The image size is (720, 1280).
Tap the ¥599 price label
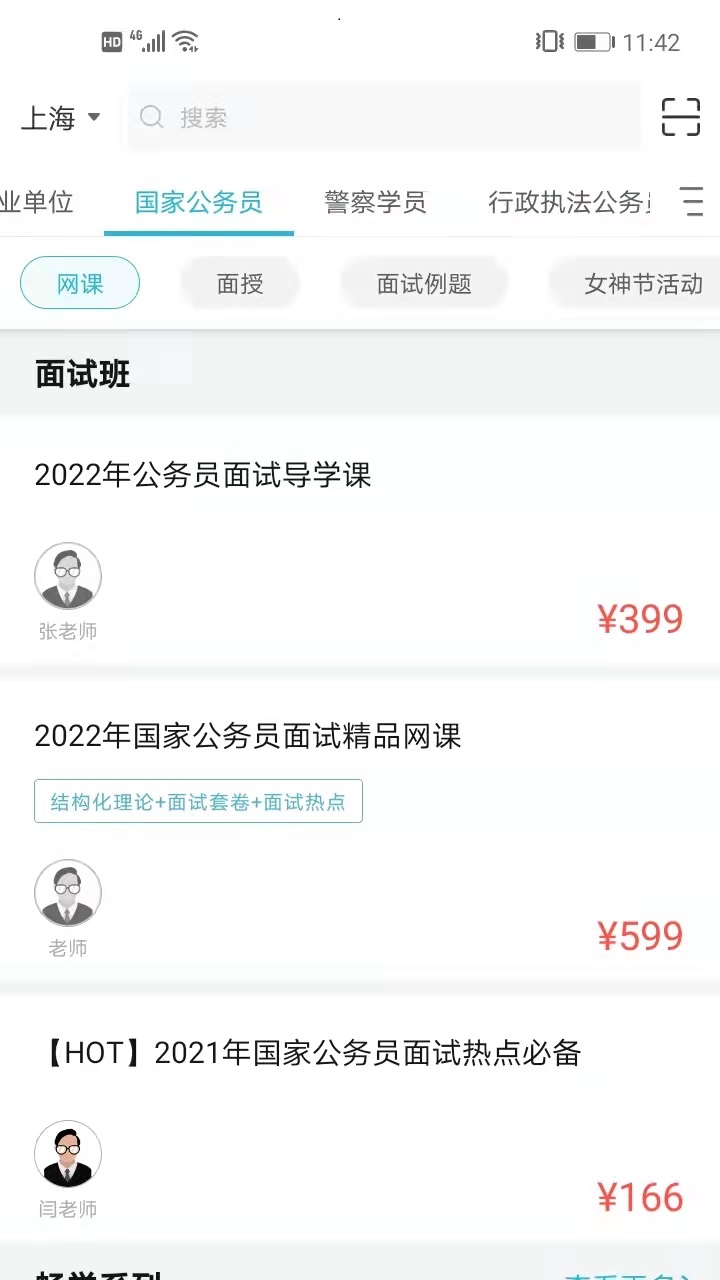(641, 935)
